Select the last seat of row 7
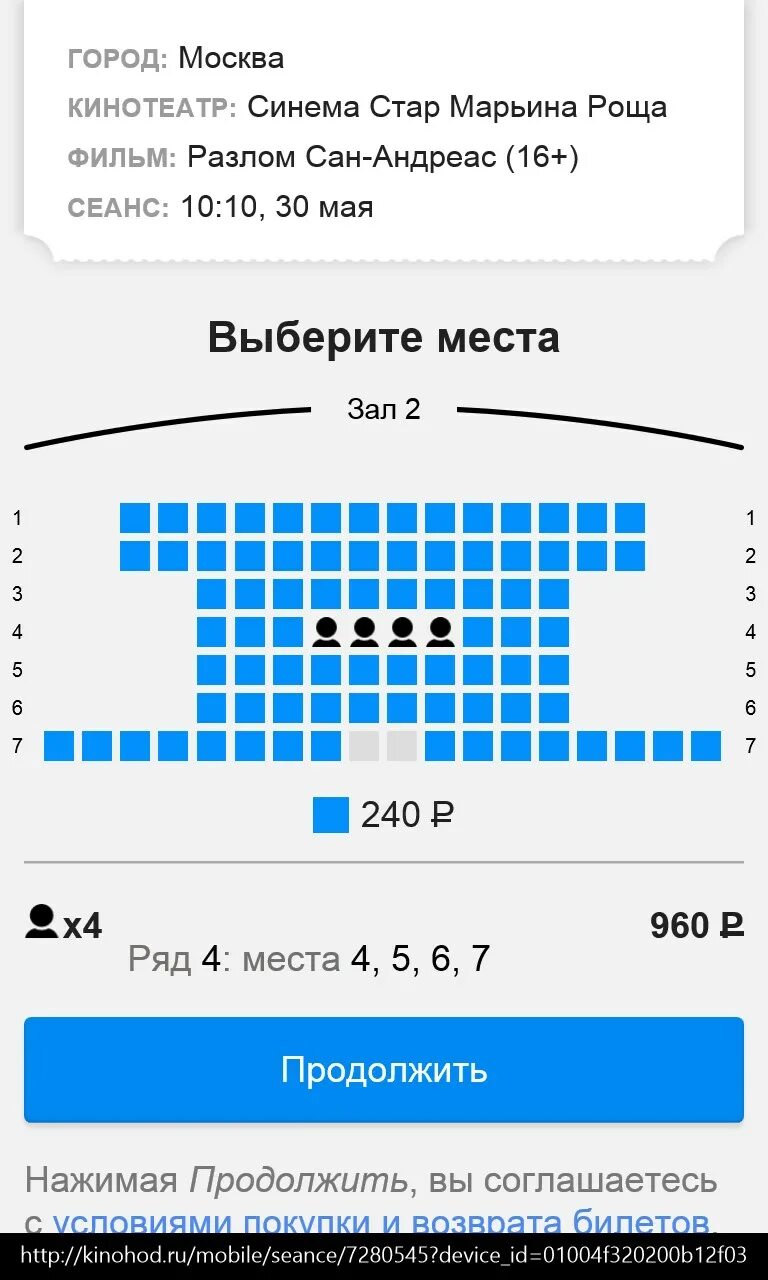 (706, 746)
